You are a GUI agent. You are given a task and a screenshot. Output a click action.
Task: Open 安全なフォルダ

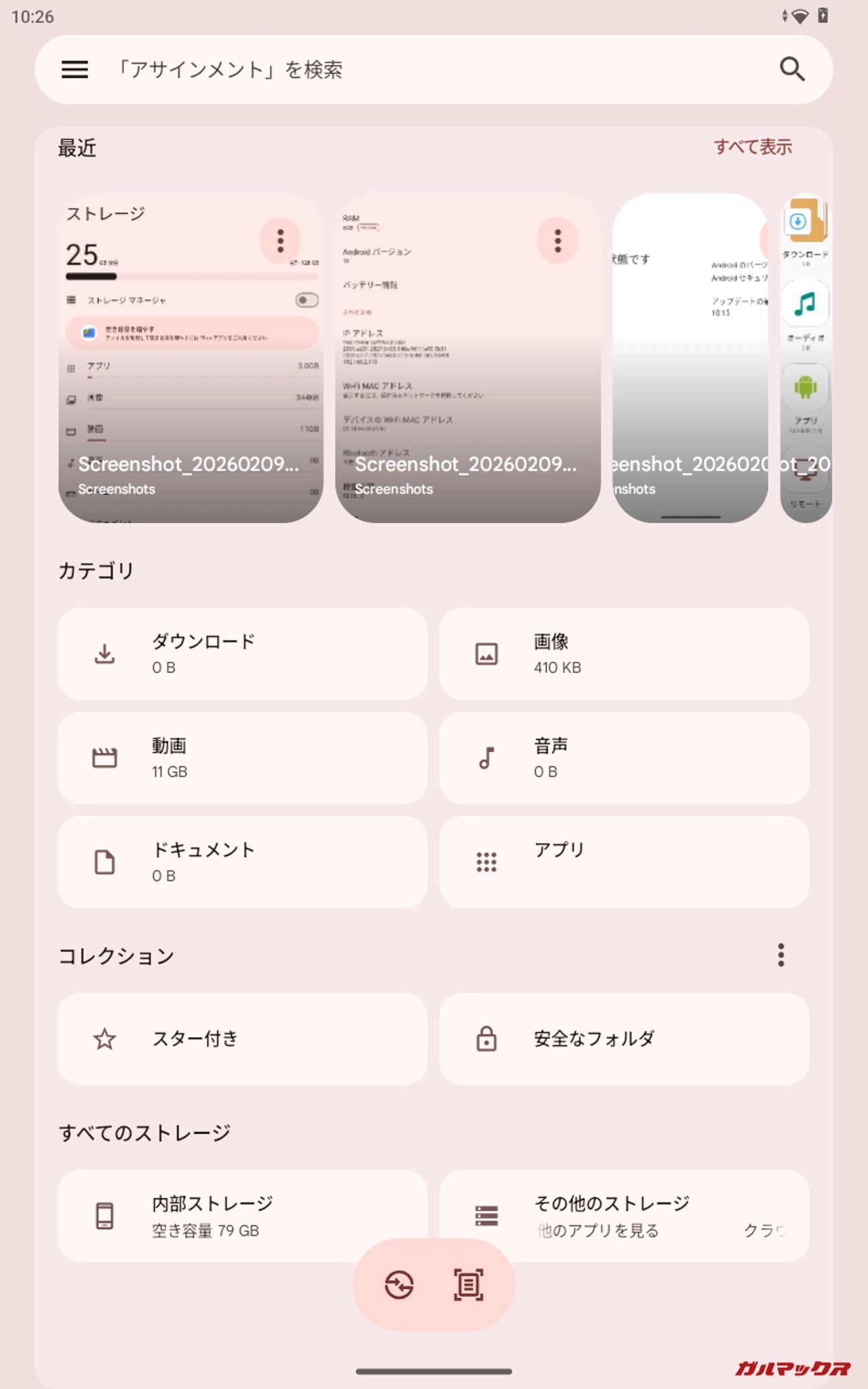(624, 1038)
